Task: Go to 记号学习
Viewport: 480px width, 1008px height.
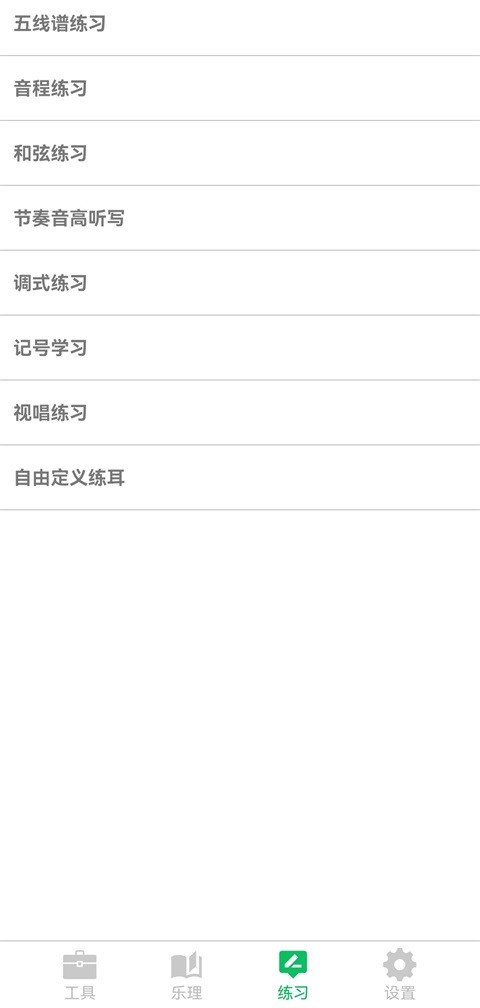Action: tap(240, 348)
